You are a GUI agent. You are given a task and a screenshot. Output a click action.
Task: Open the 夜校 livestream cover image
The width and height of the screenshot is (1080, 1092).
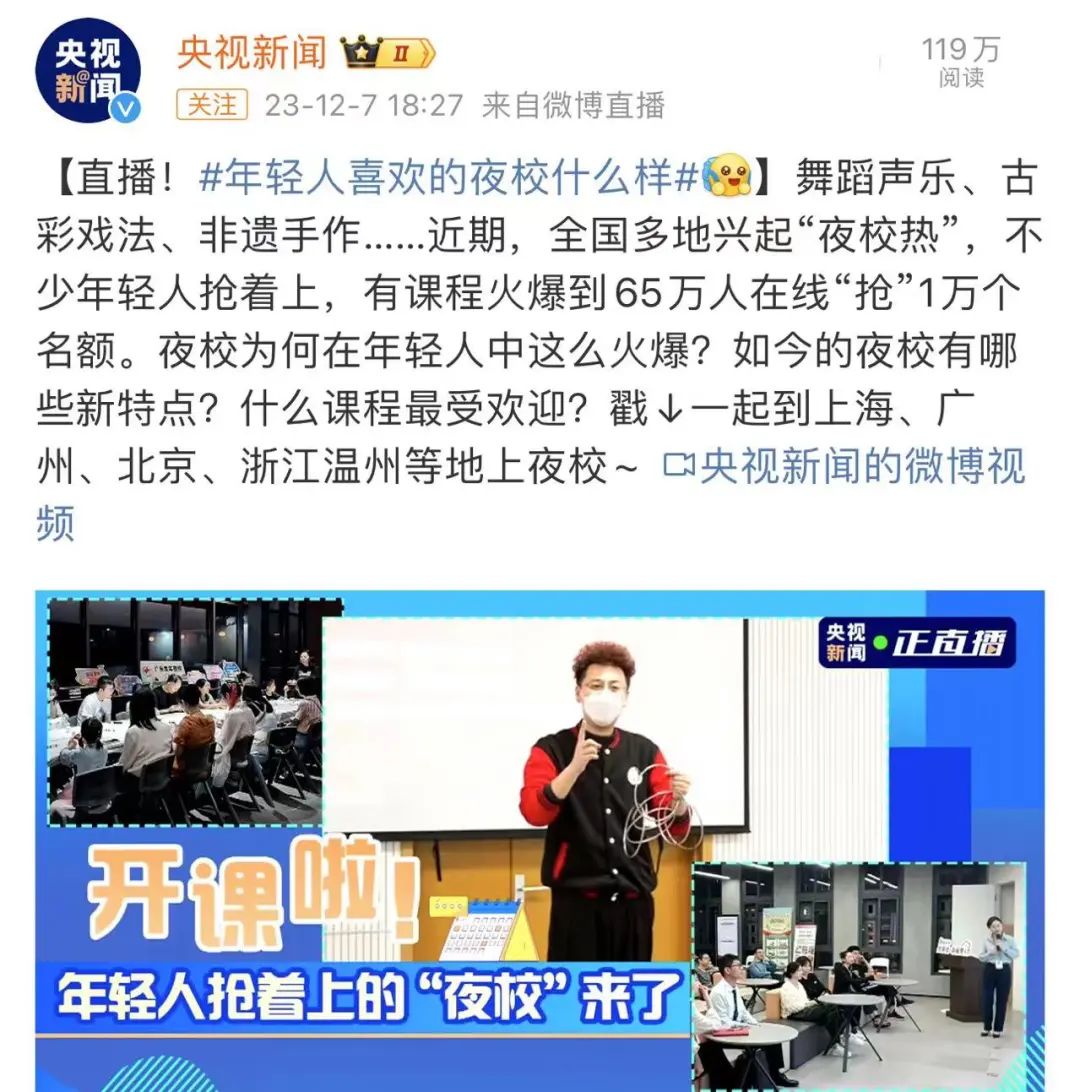(x=540, y=840)
